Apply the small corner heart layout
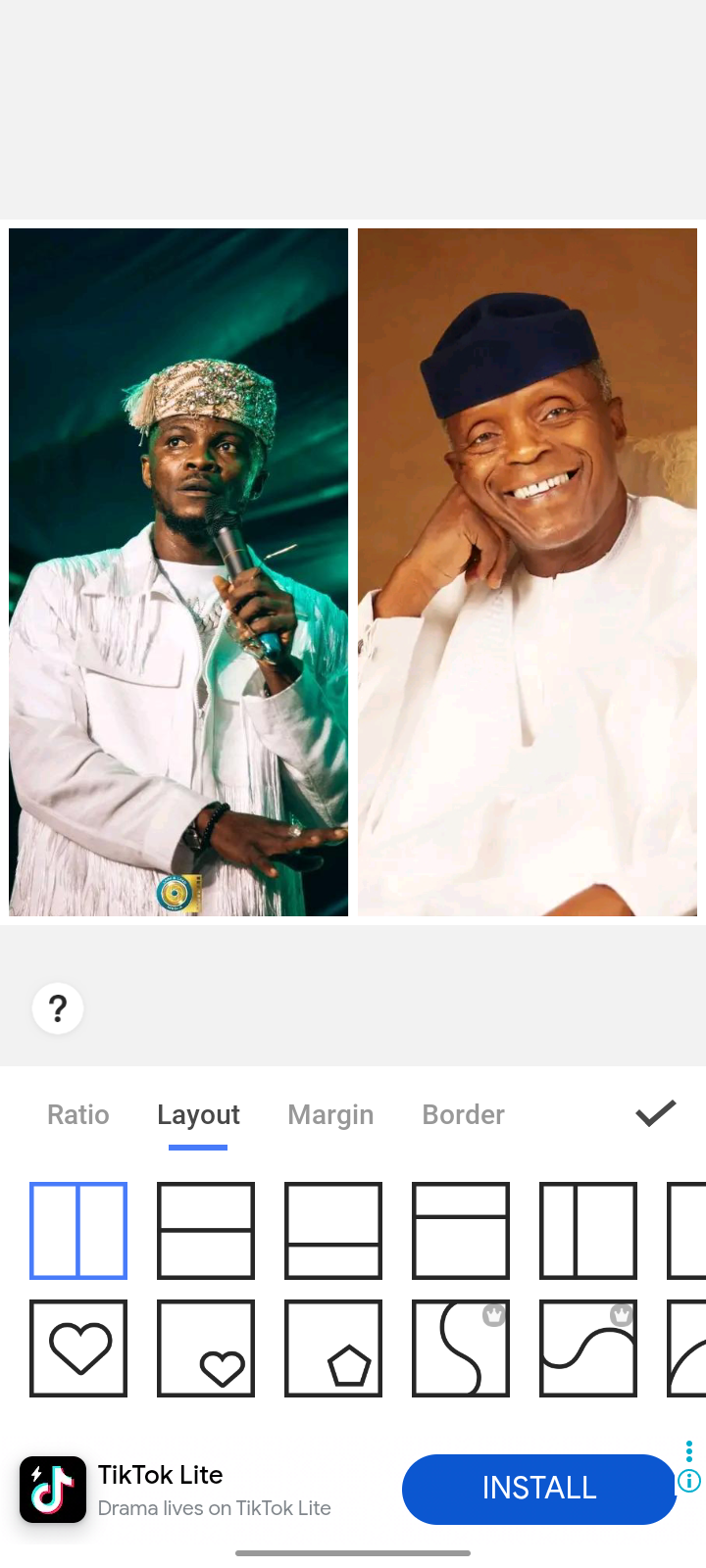Viewport: 706px width, 1568px height. pyautogui.click(x=206, y=1348)
